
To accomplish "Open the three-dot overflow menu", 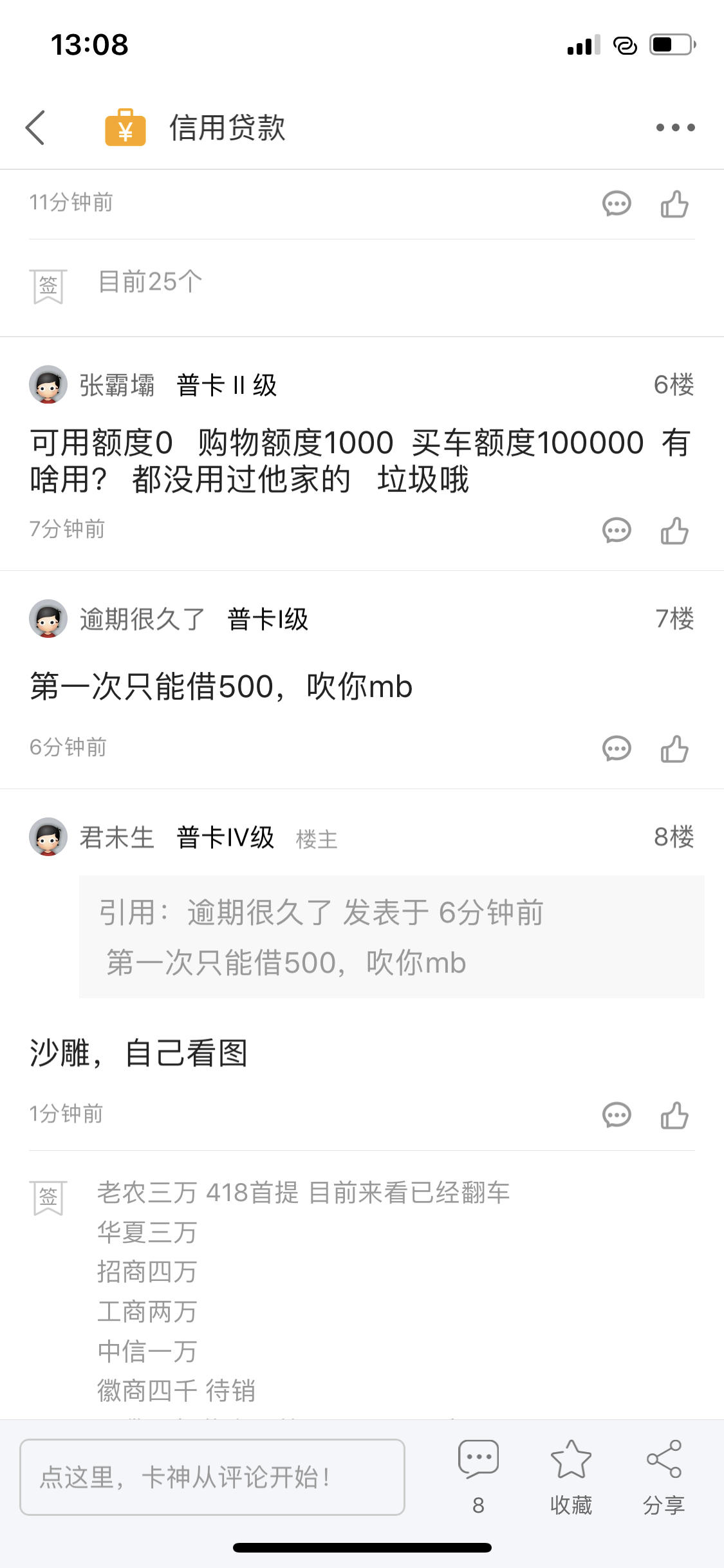I will (675, 127).
